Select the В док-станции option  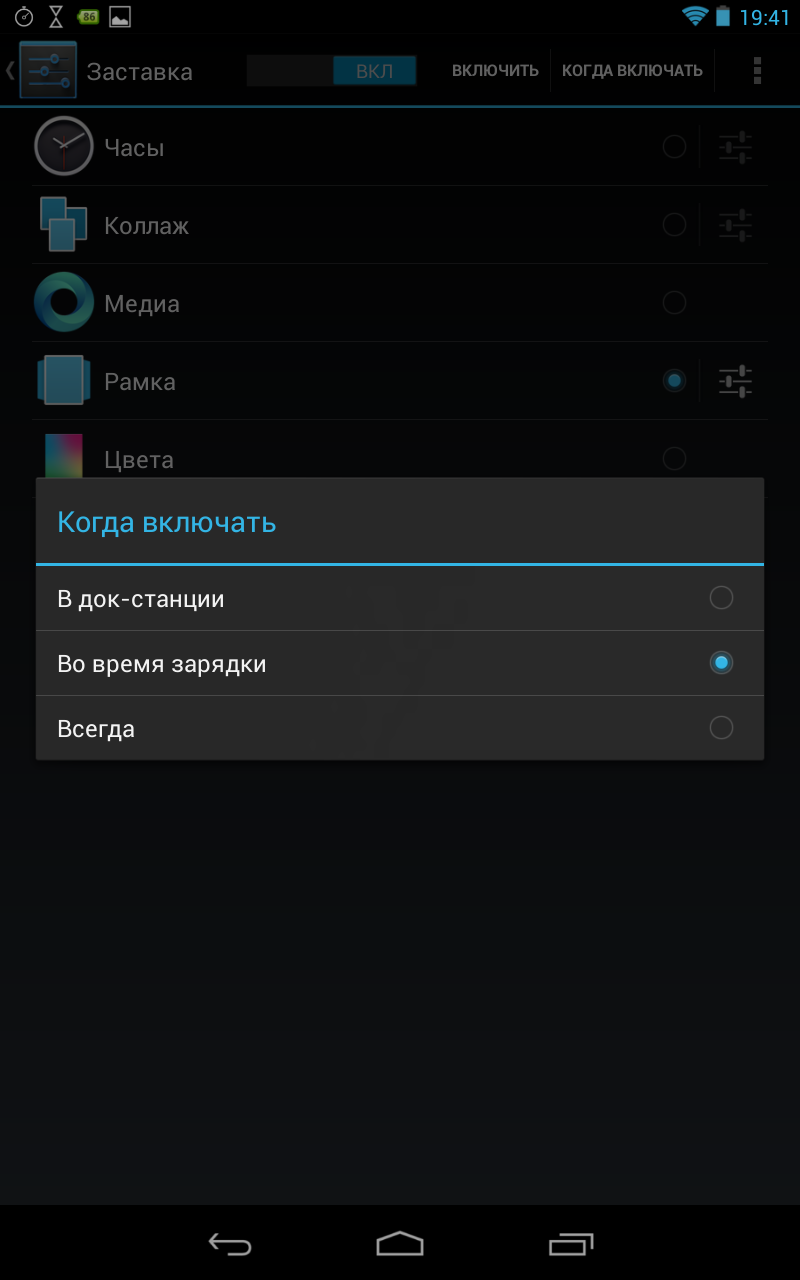pyautogui.click(x=400, y=598)
